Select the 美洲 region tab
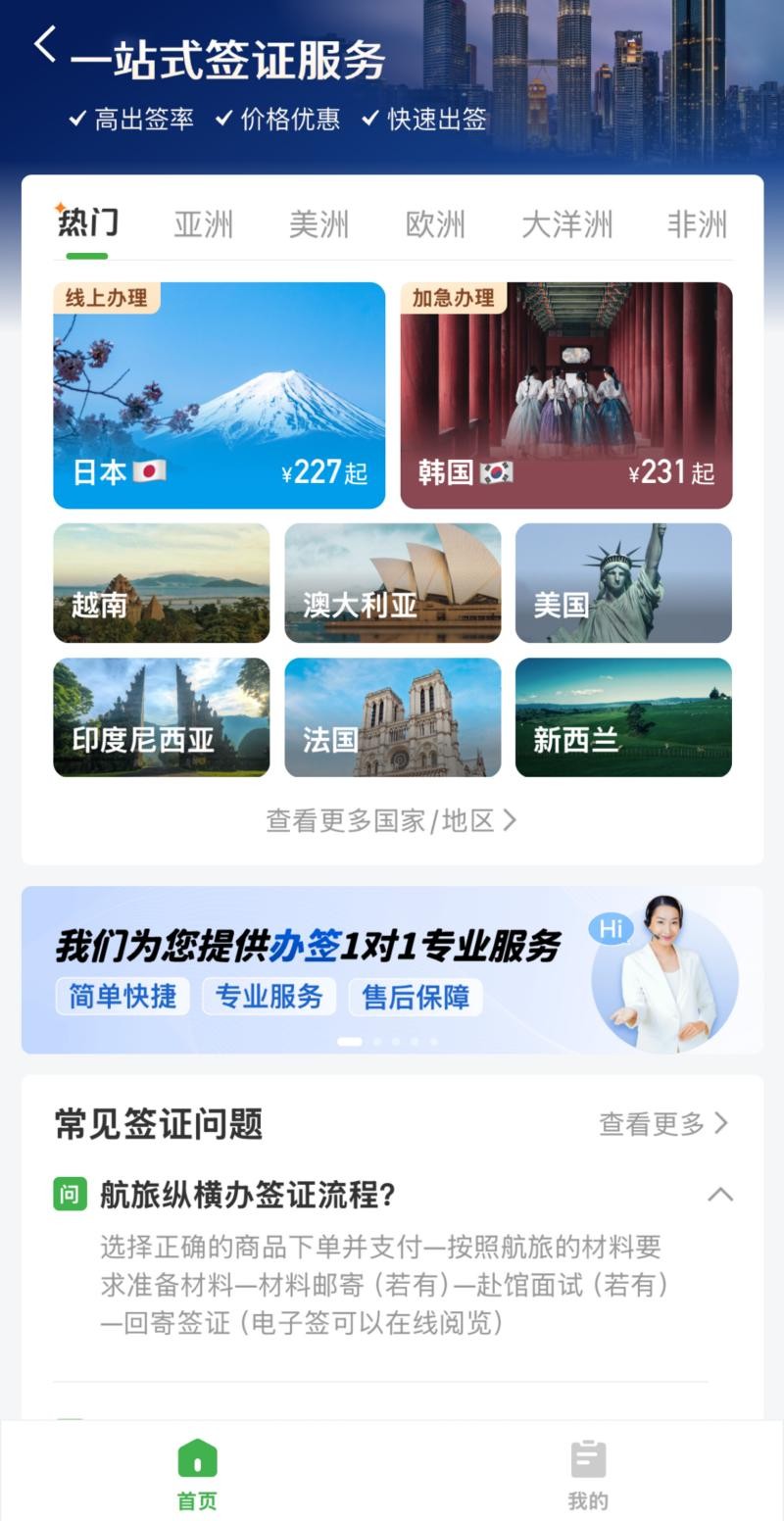The height and width of the screenshot is (1521, 784). [319, 224]
